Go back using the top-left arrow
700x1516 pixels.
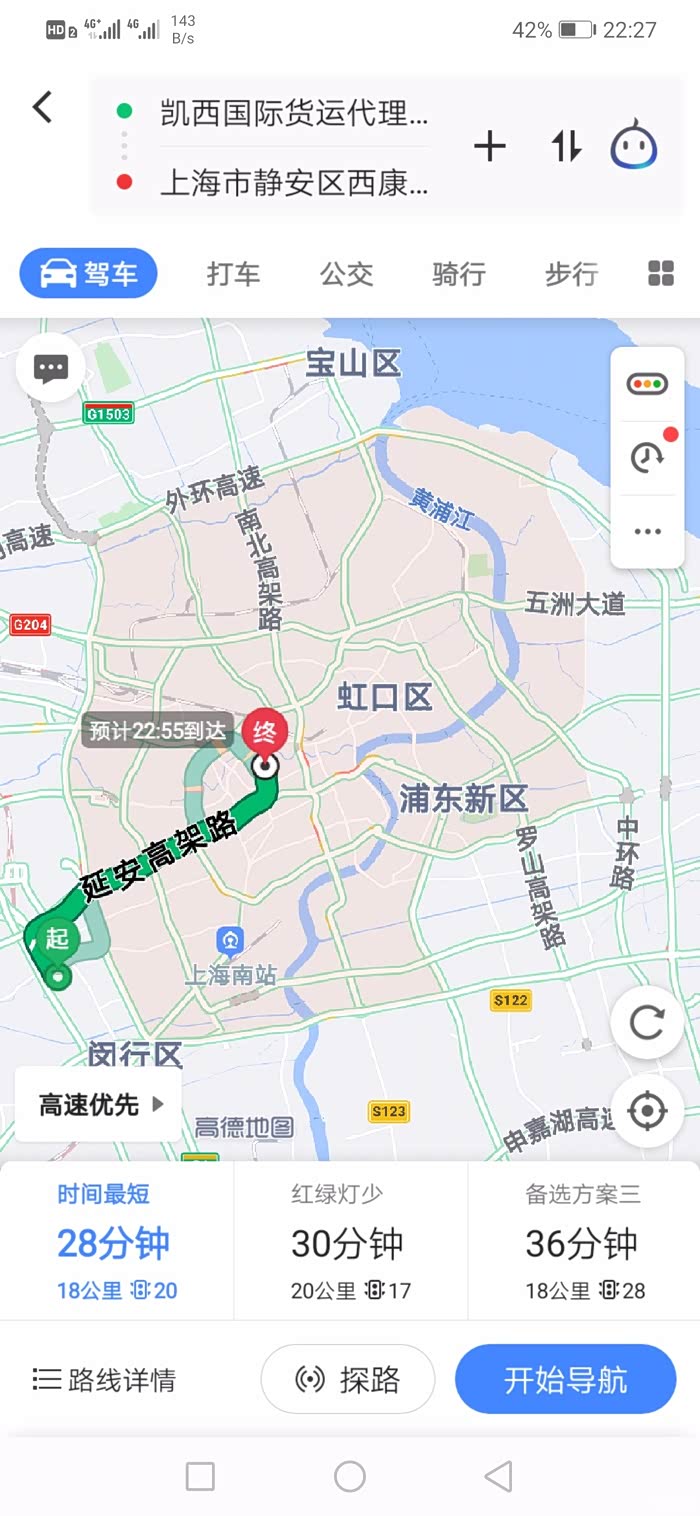(x=42, y=107)
